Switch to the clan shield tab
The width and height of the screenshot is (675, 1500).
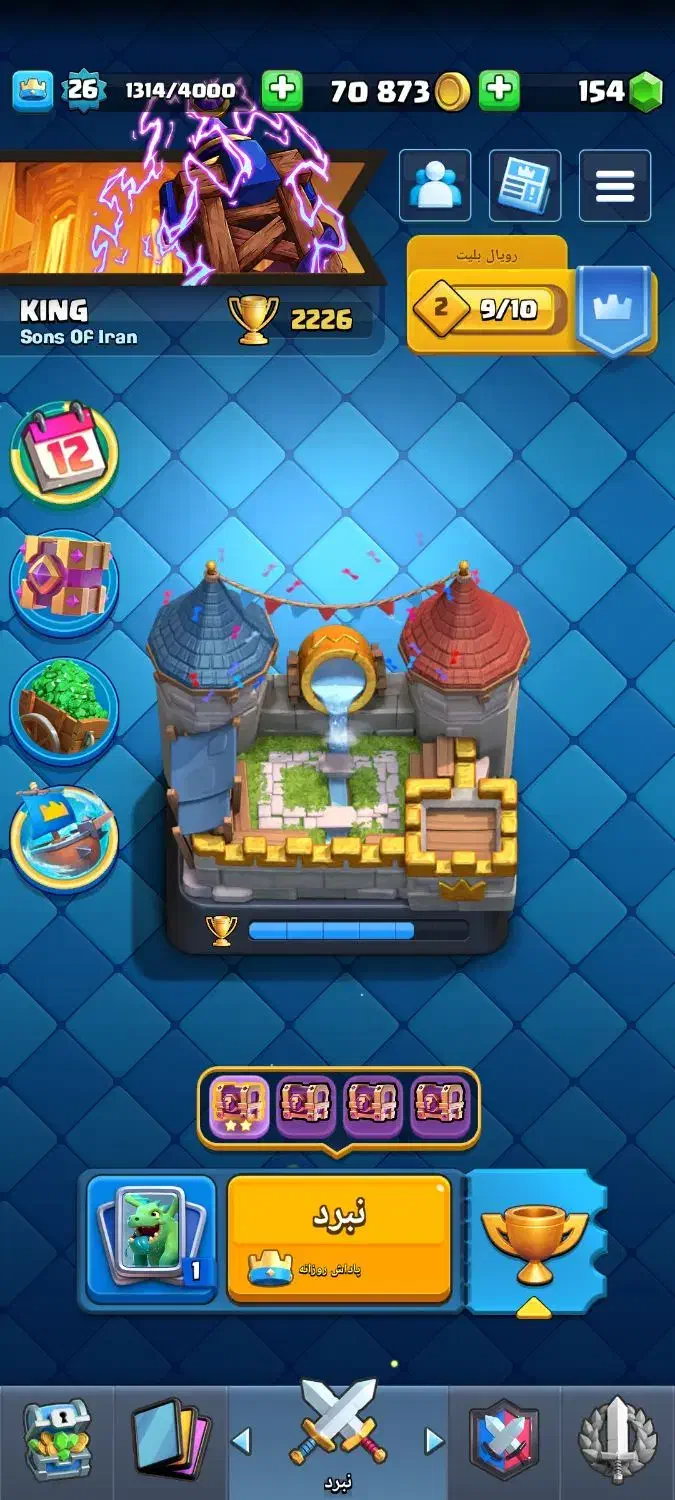tap(504, 1440)
